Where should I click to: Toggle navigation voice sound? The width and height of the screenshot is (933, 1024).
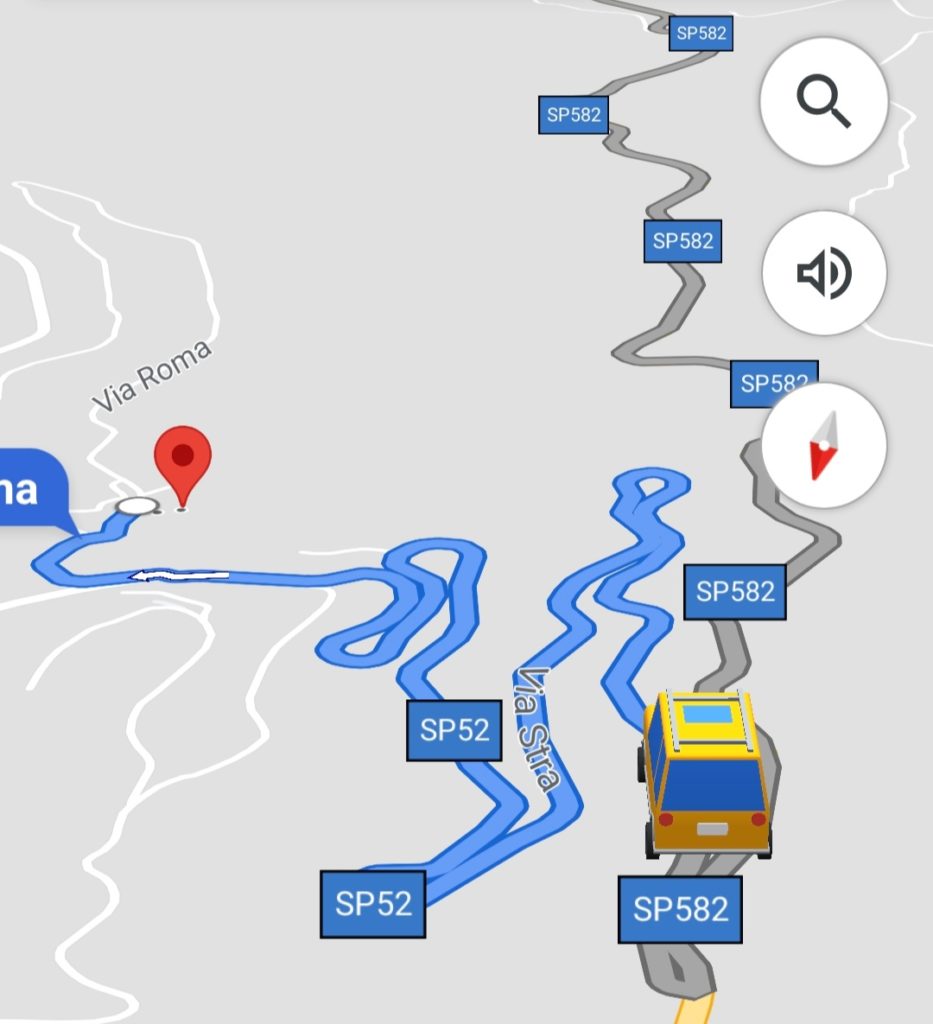click(x=824, y=273)
